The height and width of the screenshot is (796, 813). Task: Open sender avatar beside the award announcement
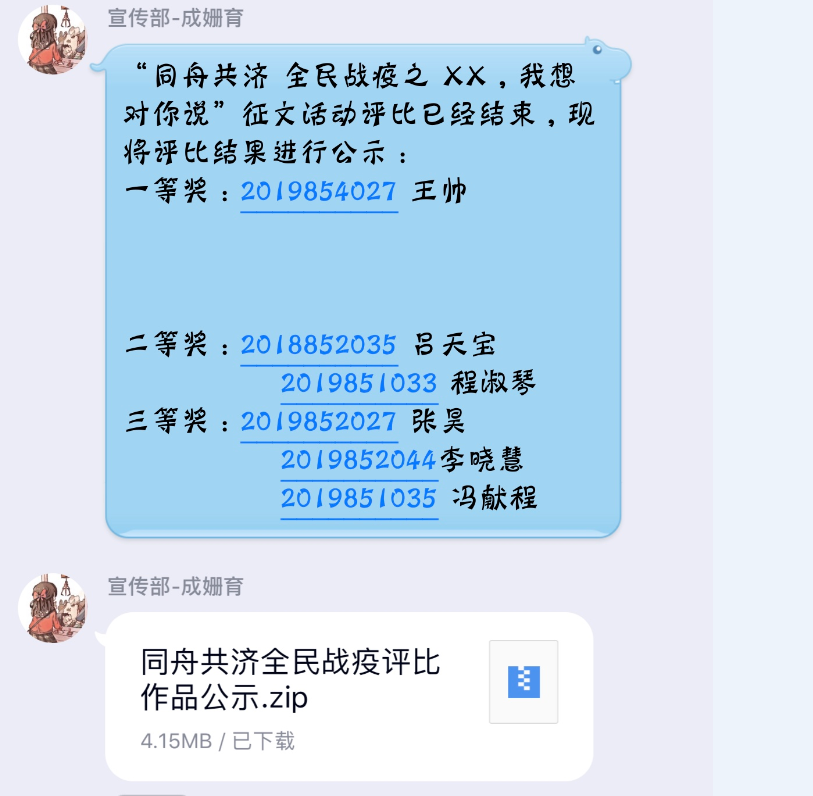tap(53, 40)
